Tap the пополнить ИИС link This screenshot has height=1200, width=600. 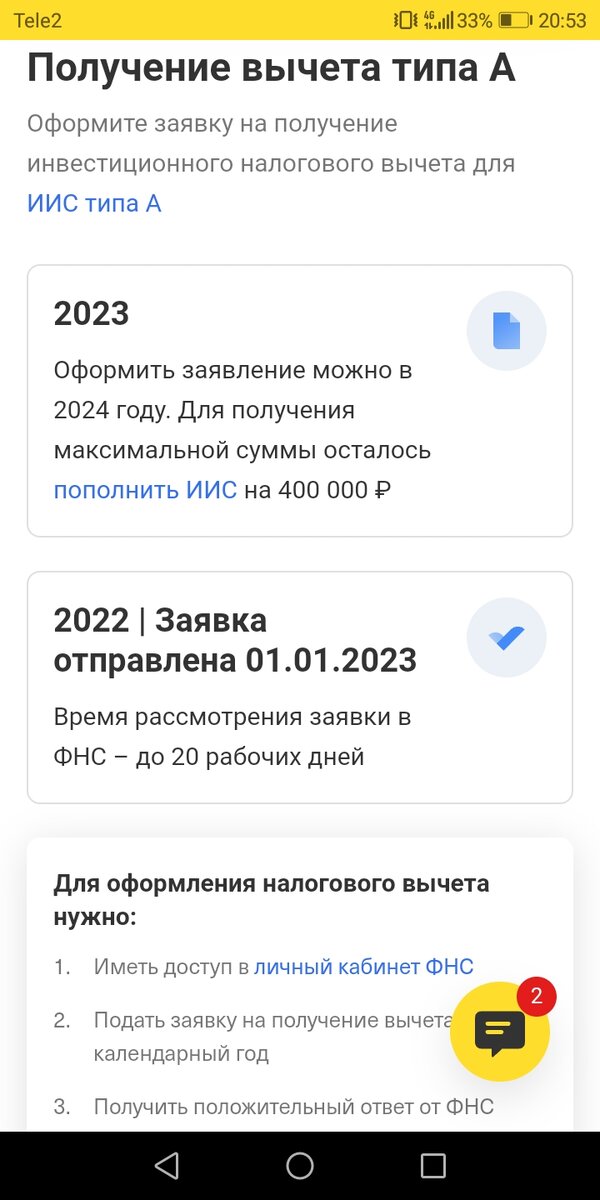tap(145, 490)
